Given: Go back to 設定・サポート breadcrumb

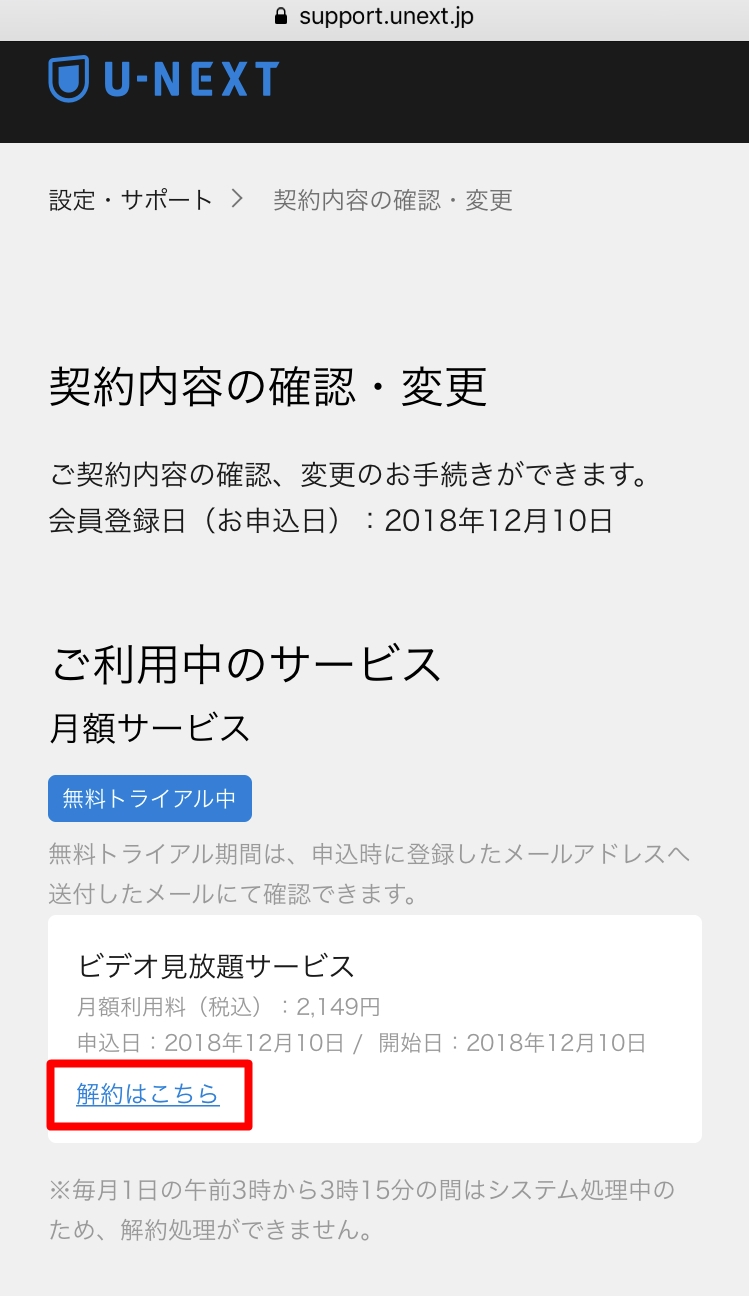Looking at the screenshot, I should point(131,200).
